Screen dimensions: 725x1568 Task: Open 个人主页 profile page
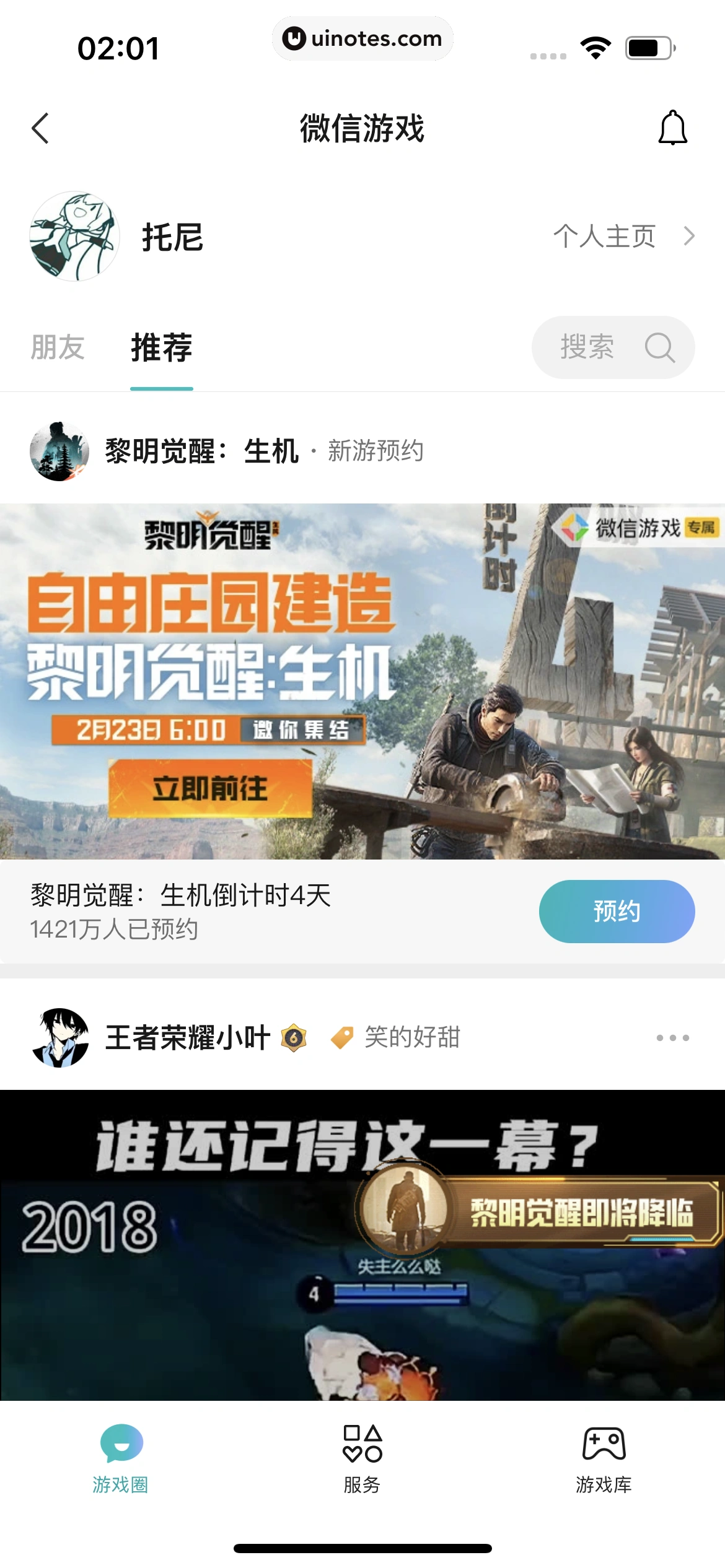coord(623,236)
